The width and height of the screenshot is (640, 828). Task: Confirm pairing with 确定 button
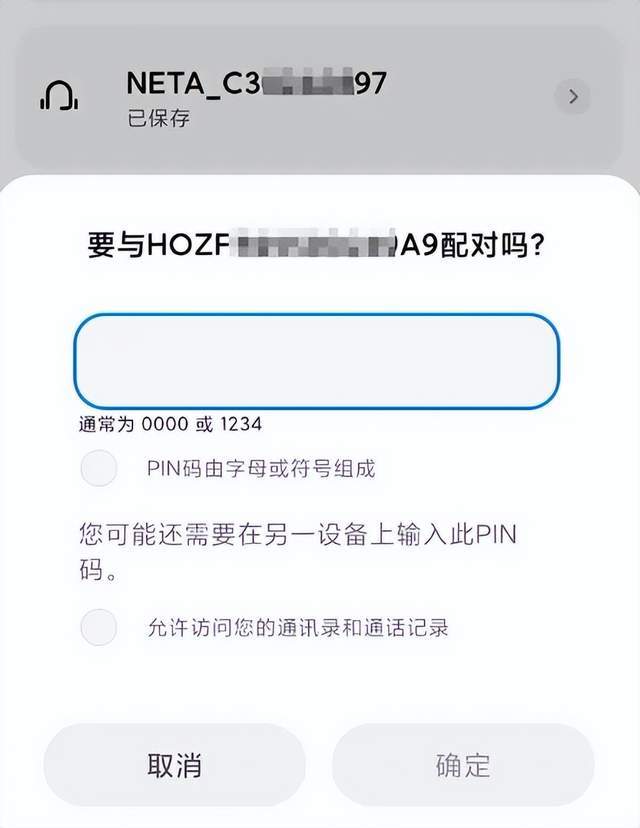coord(463,766)
